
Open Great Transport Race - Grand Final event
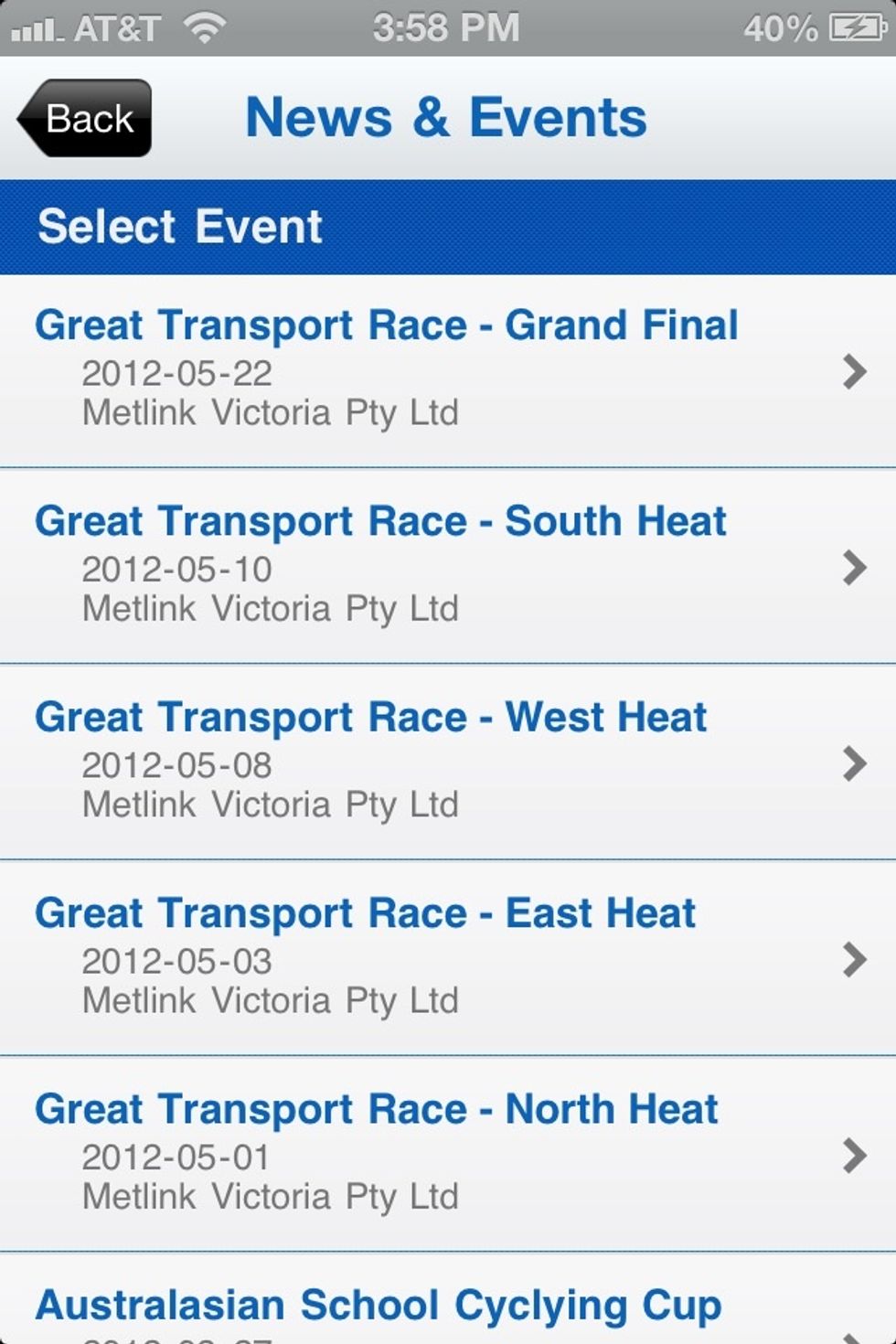click(447, 370)
